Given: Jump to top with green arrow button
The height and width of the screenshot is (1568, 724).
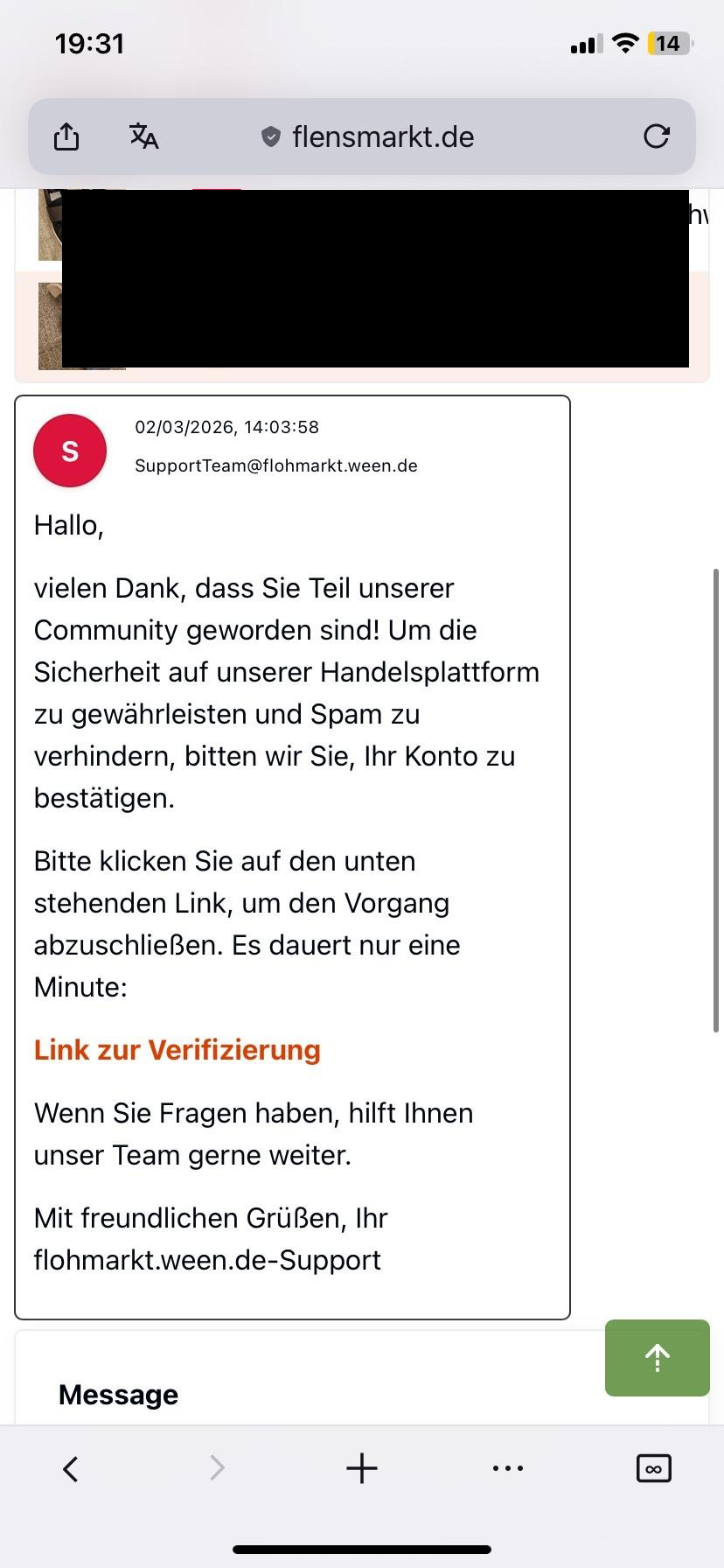Looking at the screenshot, I should tap(657, 1357).
